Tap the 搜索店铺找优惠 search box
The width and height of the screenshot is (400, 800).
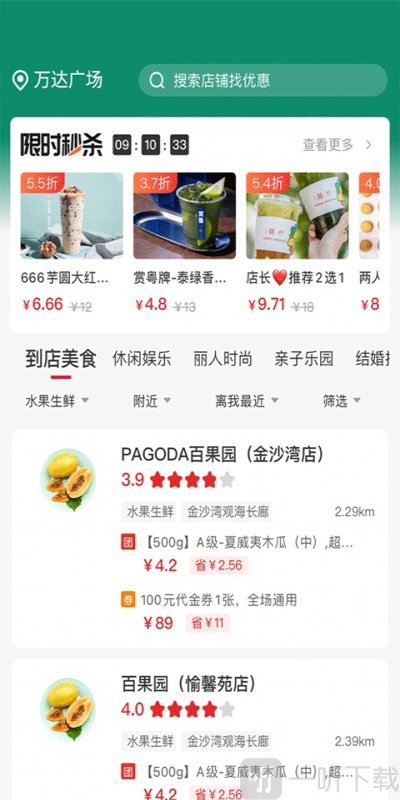coord(263,80)
